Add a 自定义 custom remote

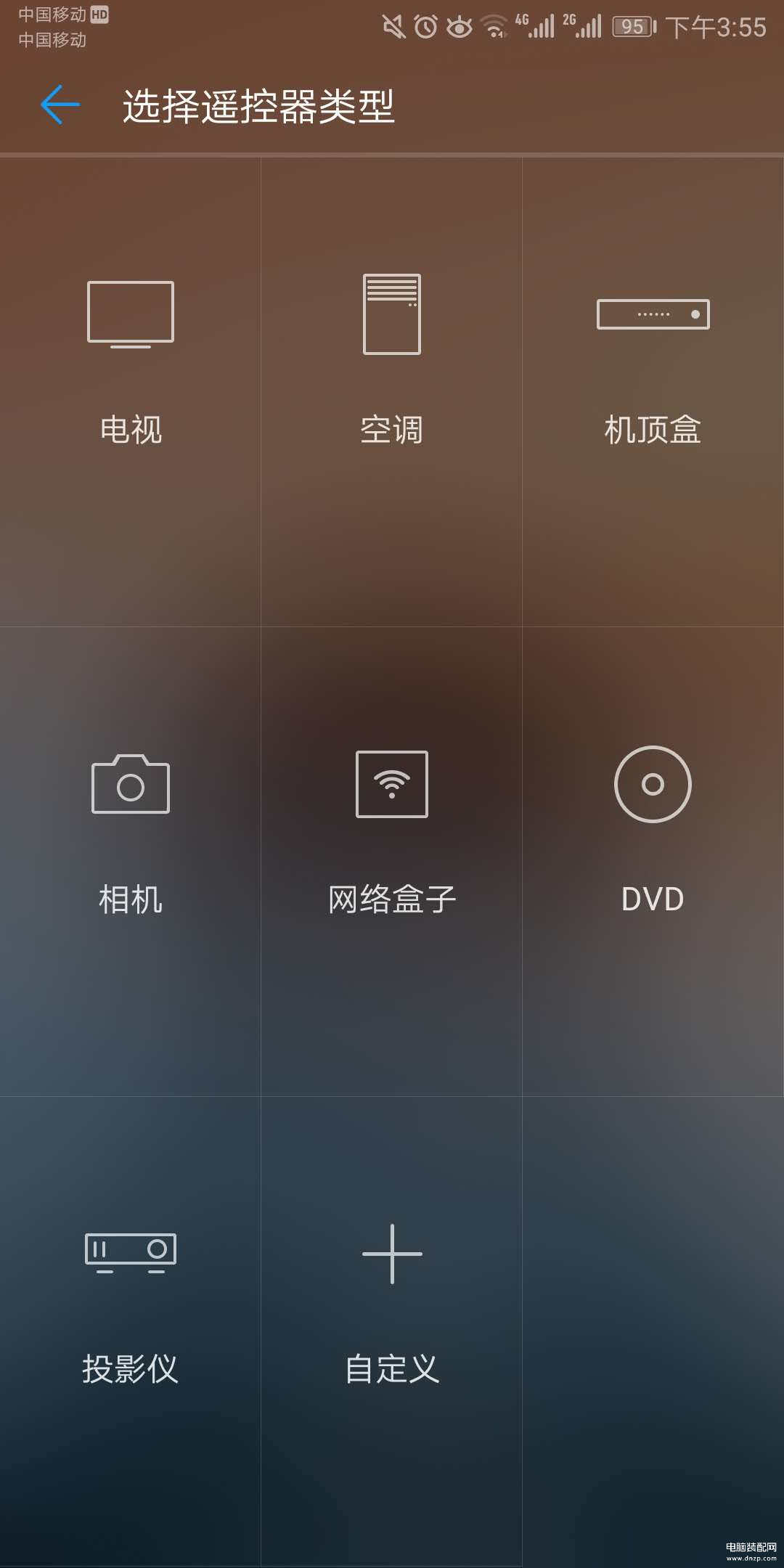click(392, 1331)
